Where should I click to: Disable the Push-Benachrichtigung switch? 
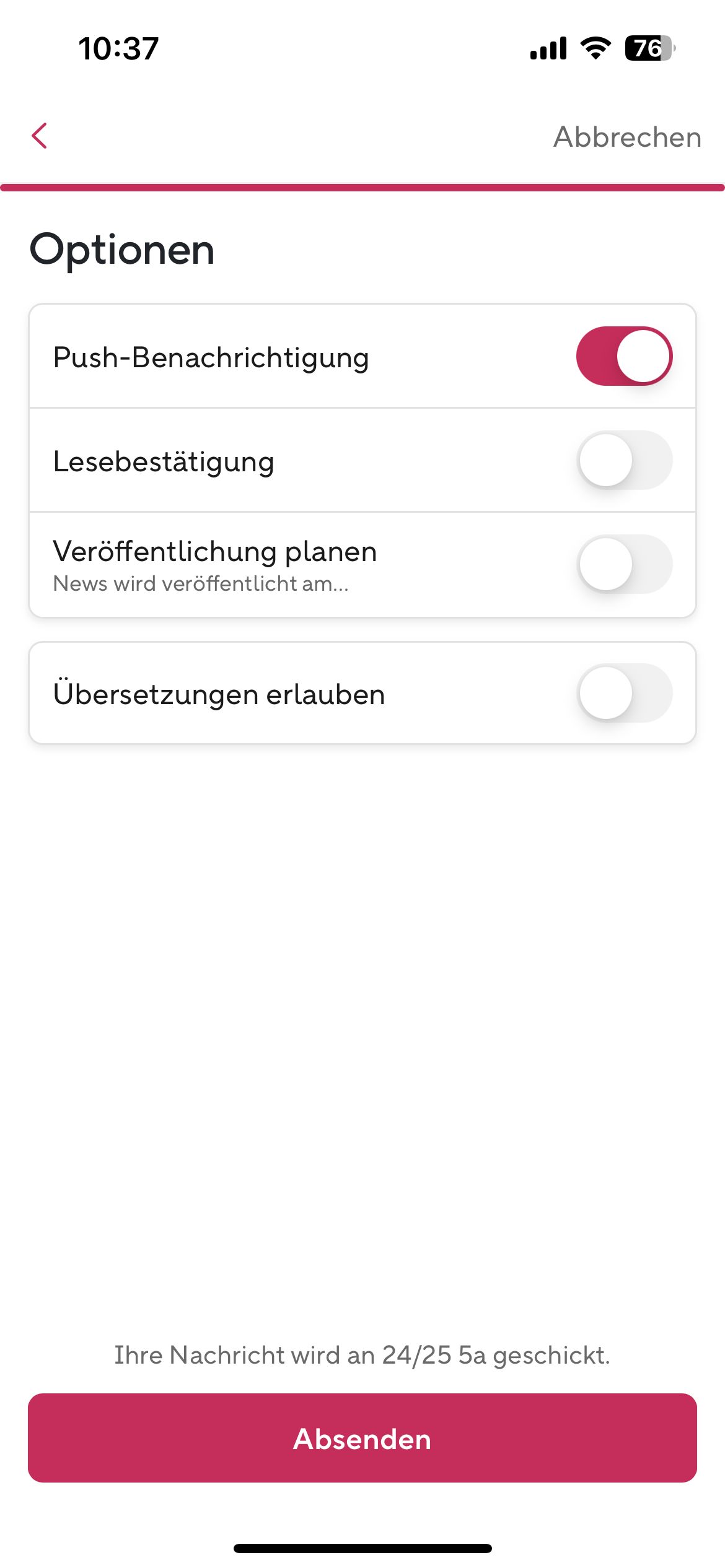pos(624,357)
